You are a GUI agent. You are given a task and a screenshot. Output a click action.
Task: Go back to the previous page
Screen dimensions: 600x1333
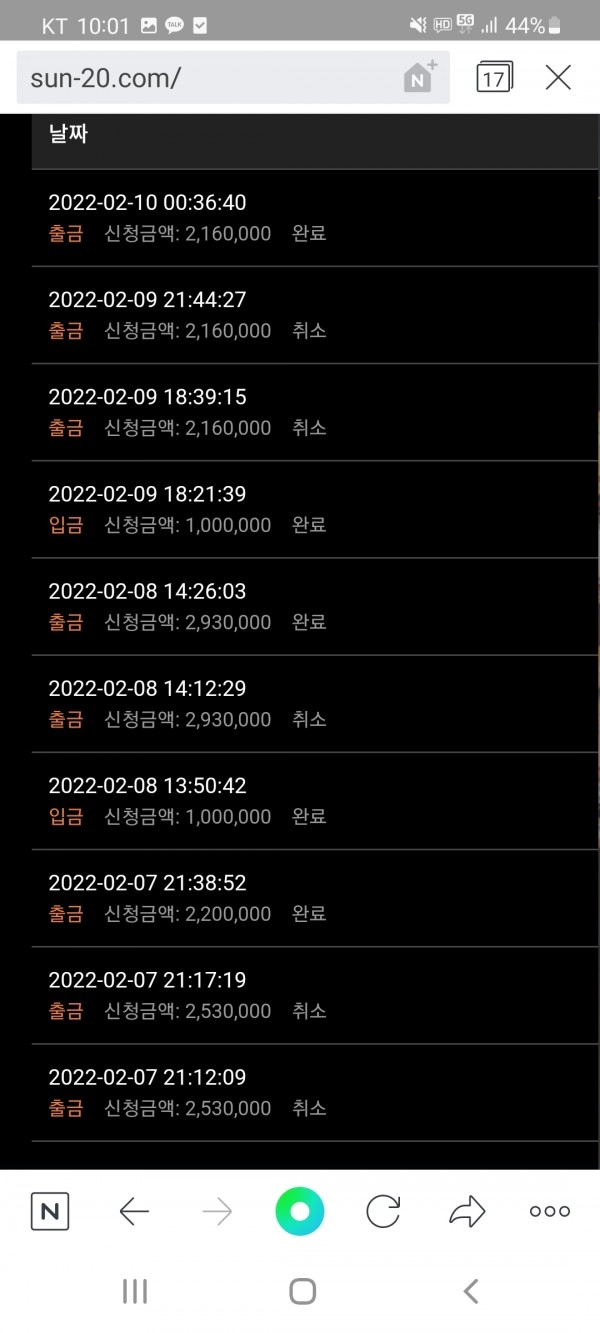pyautogui.click(x=134, y=1212)
